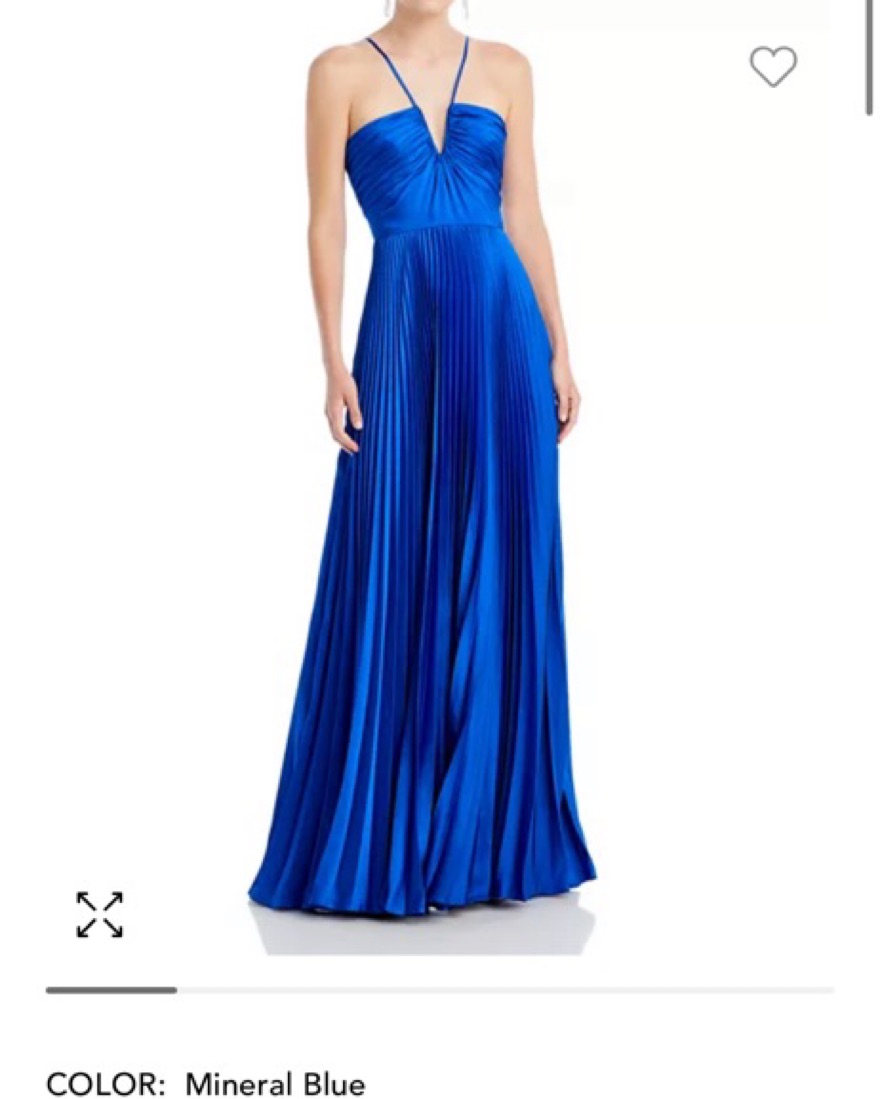This screenshot has width=880, height=1099.
Task: Expand the product image to fullscreen
Action: click(100, 914)
